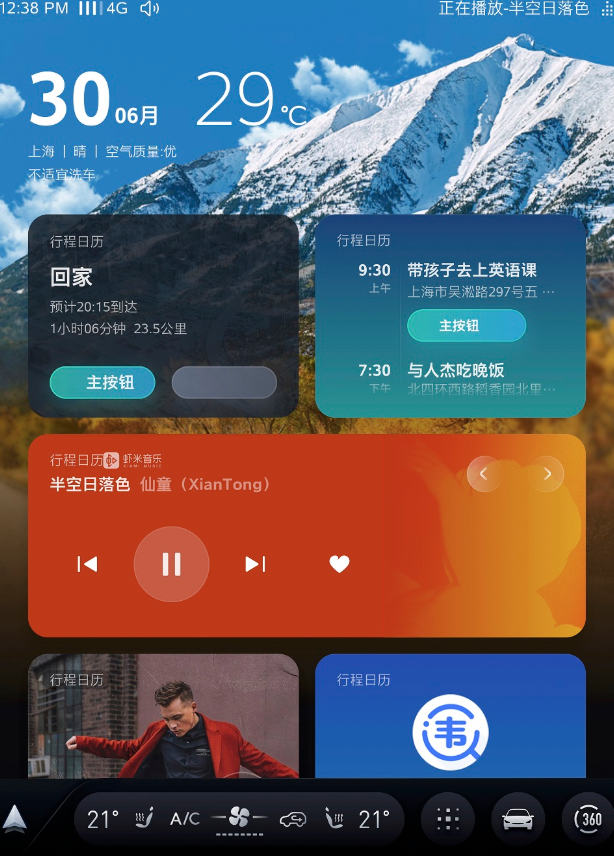Viewport: 614px width, 856px height.
Task: Skip to the previous track
Action: pos(87,564)
